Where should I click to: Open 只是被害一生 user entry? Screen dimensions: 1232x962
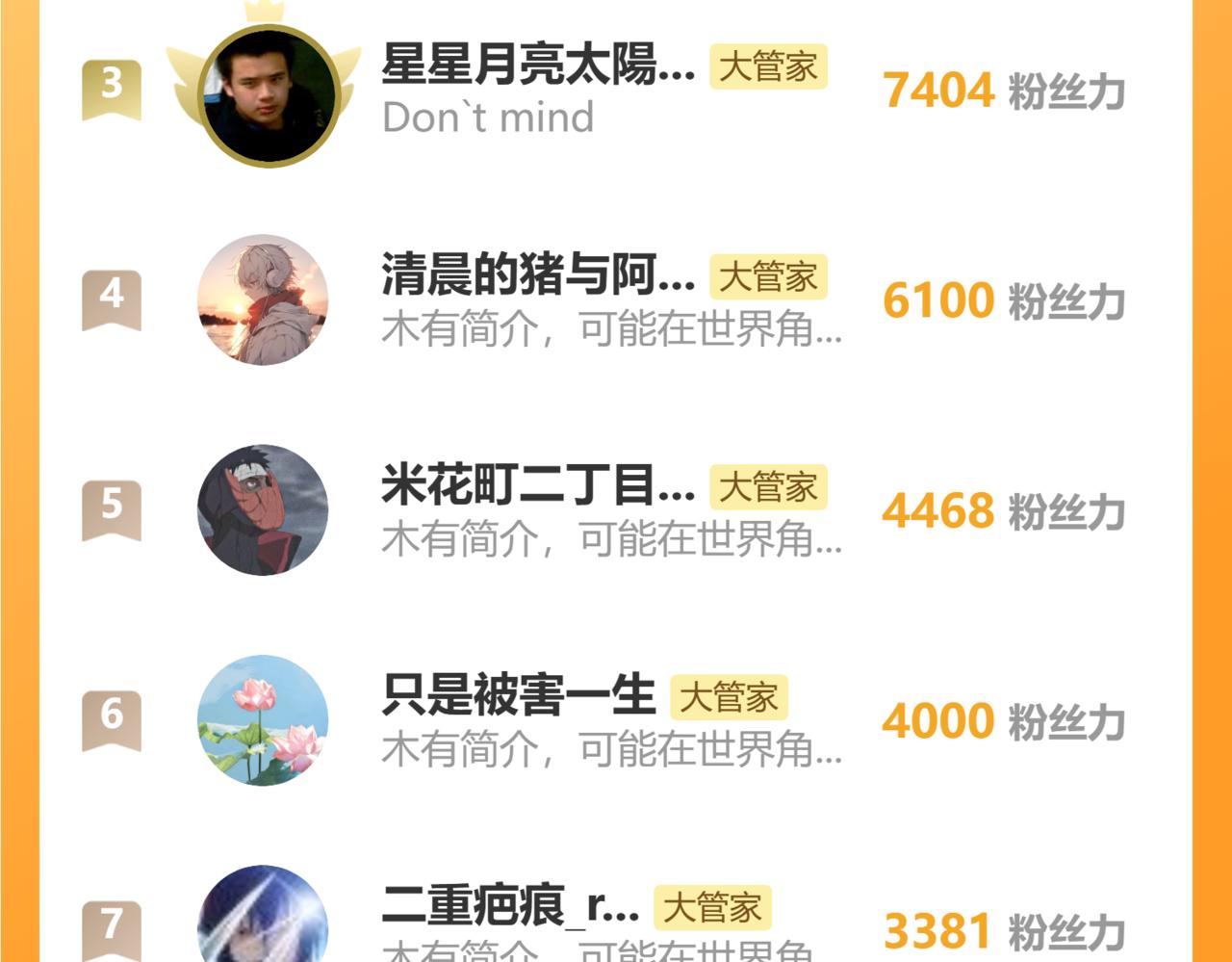(518, 695)
